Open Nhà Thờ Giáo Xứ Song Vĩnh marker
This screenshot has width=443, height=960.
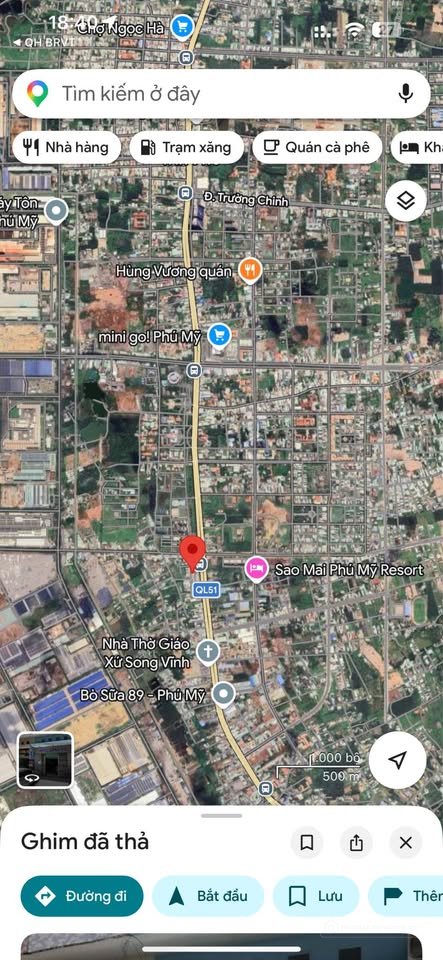[x=208, y=653]
